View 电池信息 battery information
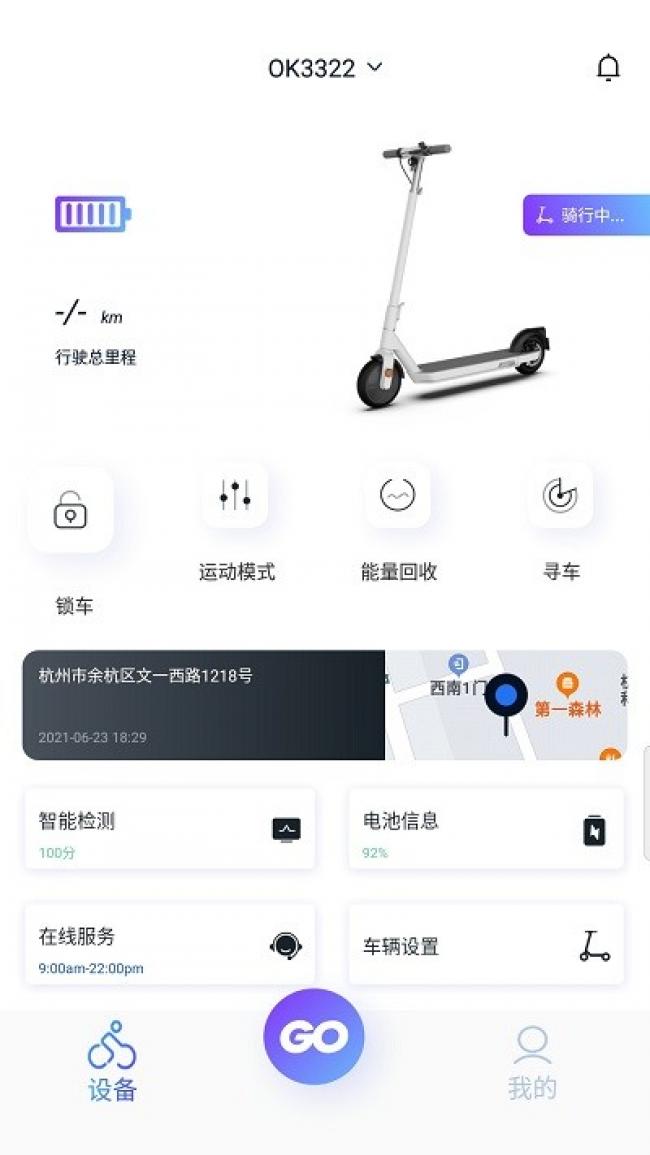The image size is (650, 1155). [x=486, y=829]
